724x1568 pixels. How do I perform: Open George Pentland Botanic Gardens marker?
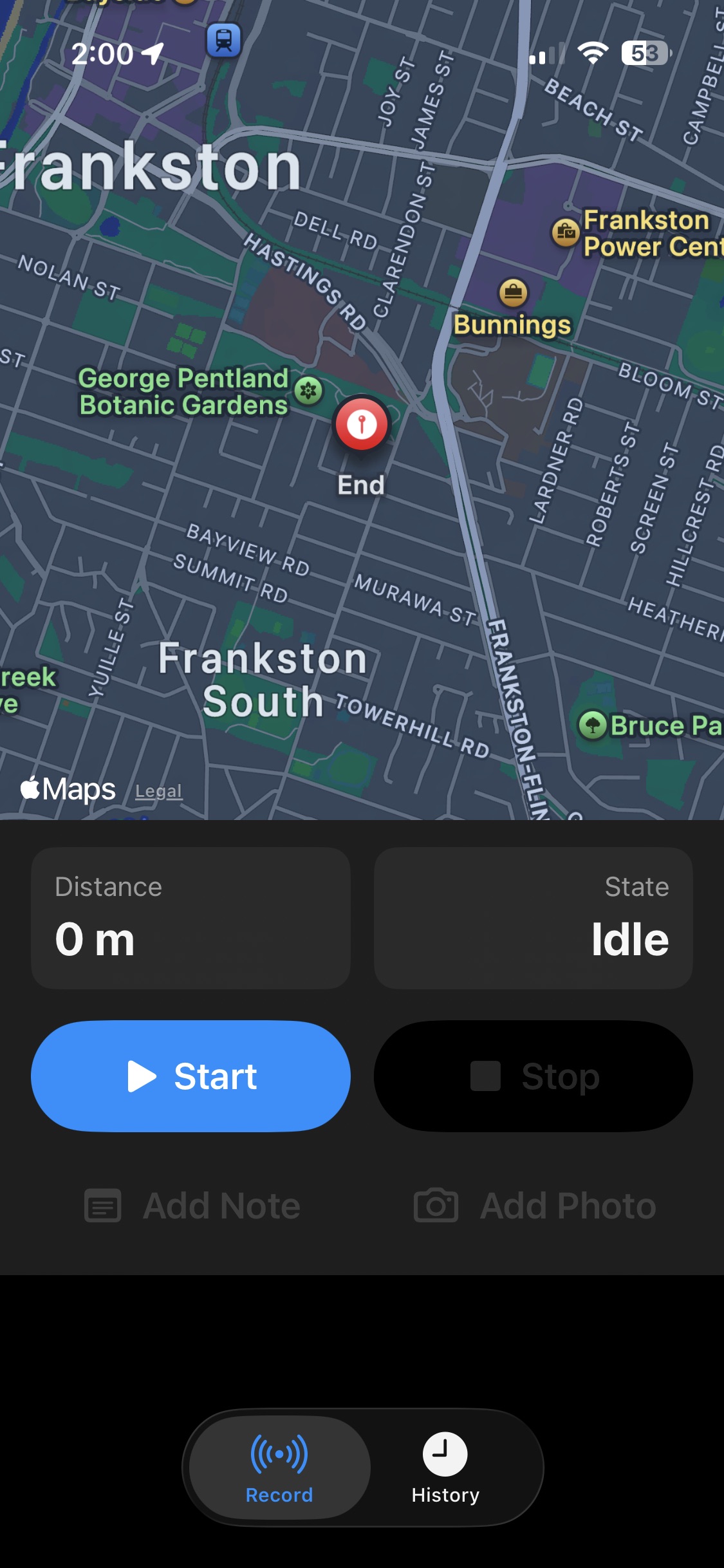[x=308, y=390]
